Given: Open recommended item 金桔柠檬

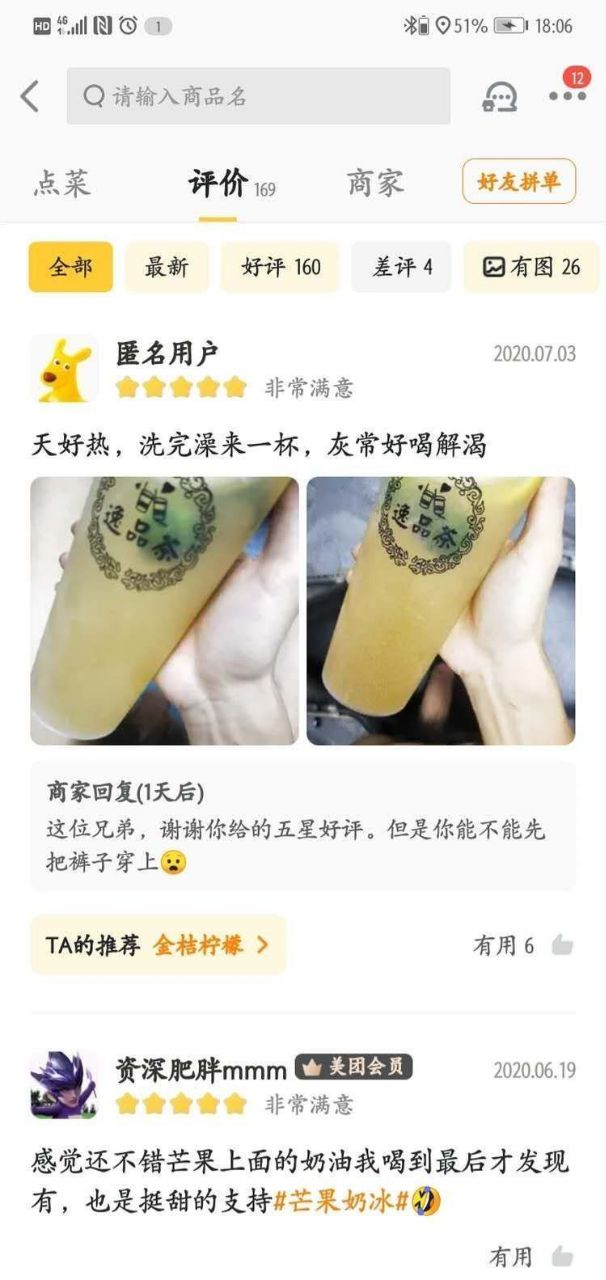Looking at the screenshot, I should (x=210, y=945).
